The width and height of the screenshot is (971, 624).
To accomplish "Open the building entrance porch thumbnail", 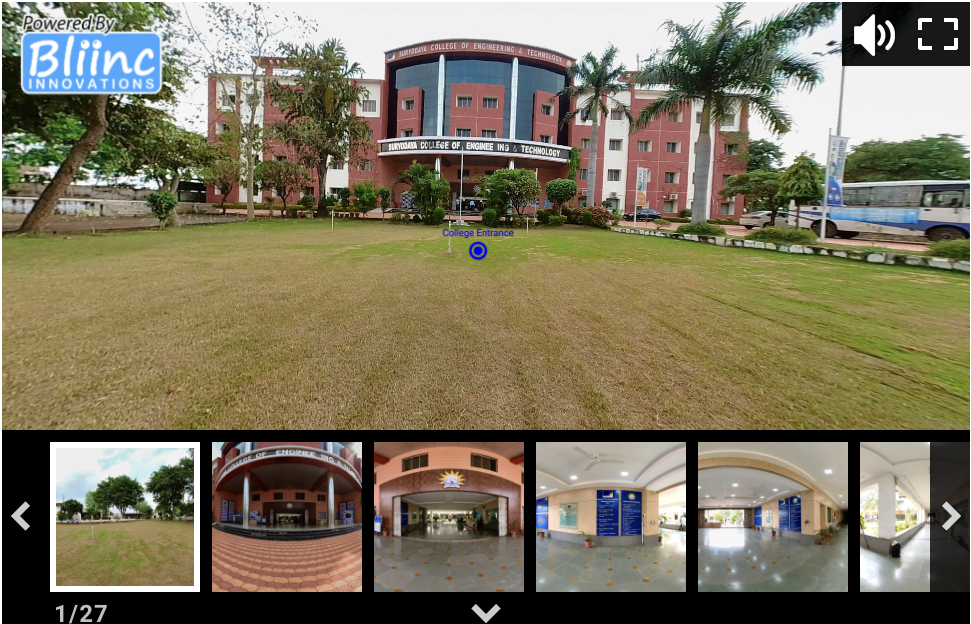I will tap(287, 517).
